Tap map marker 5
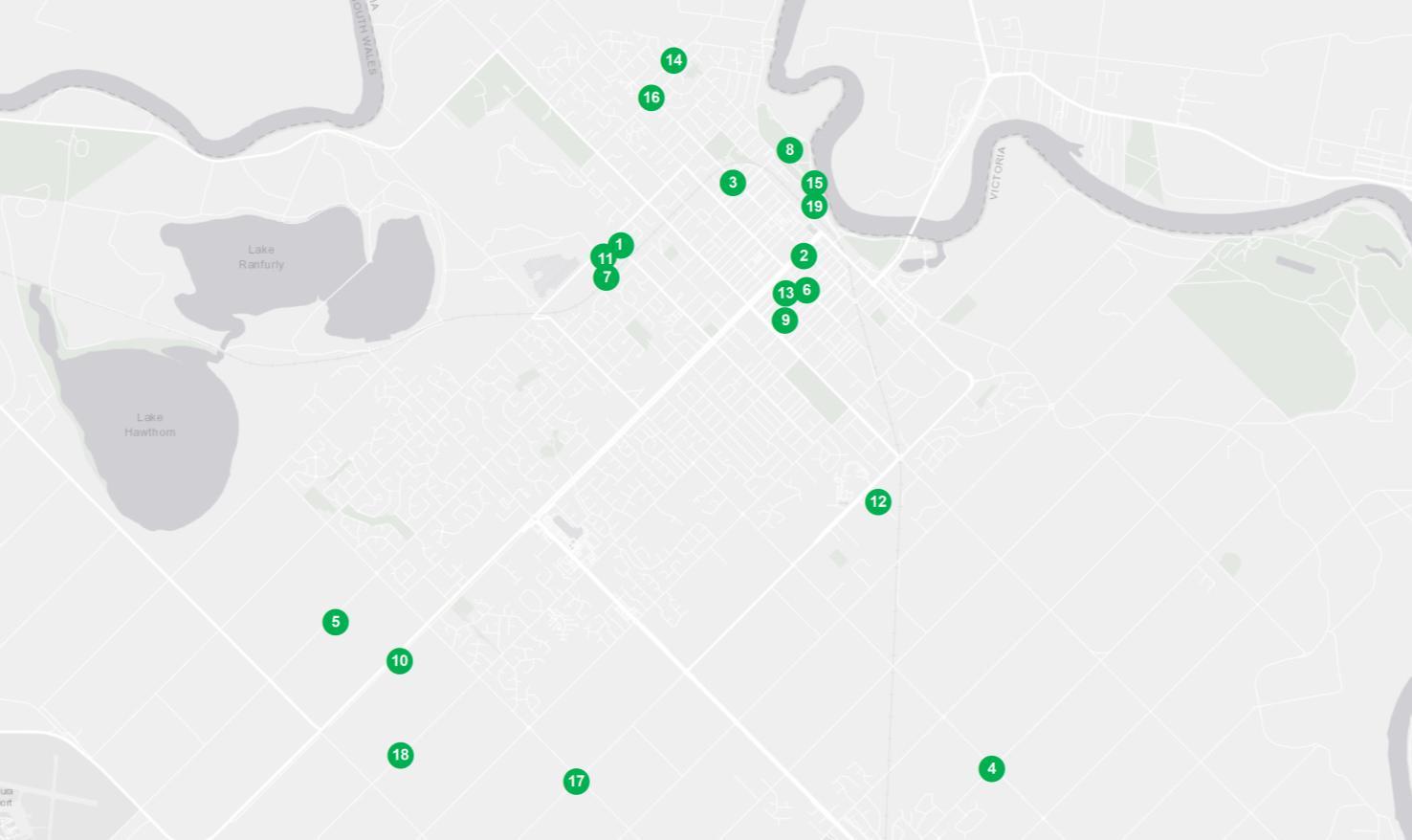Image resolution: width=1412 pixels, height=840 pixels. tap(336, 622)
